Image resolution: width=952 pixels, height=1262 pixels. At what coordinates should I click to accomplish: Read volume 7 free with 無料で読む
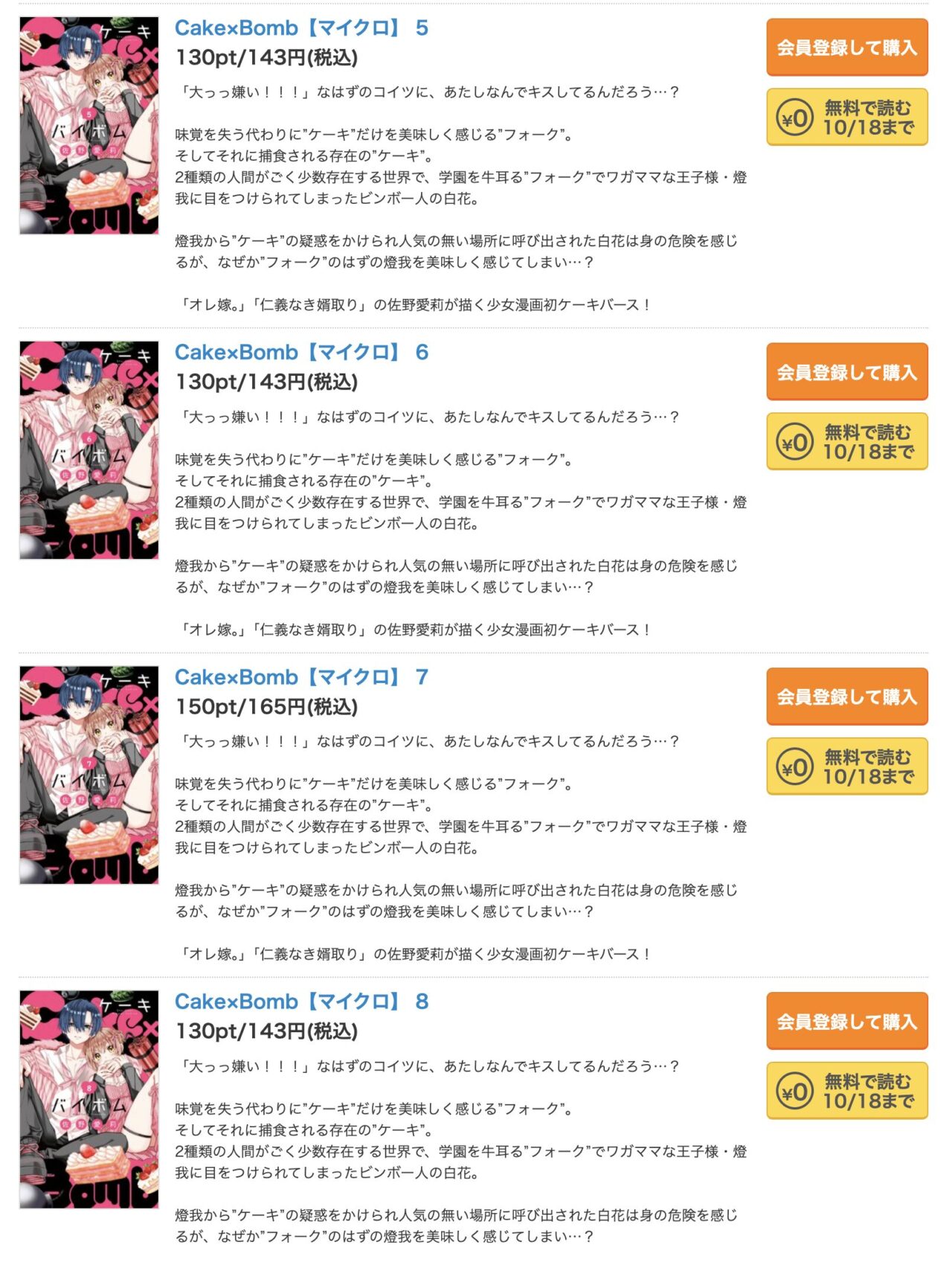point(846,766)
